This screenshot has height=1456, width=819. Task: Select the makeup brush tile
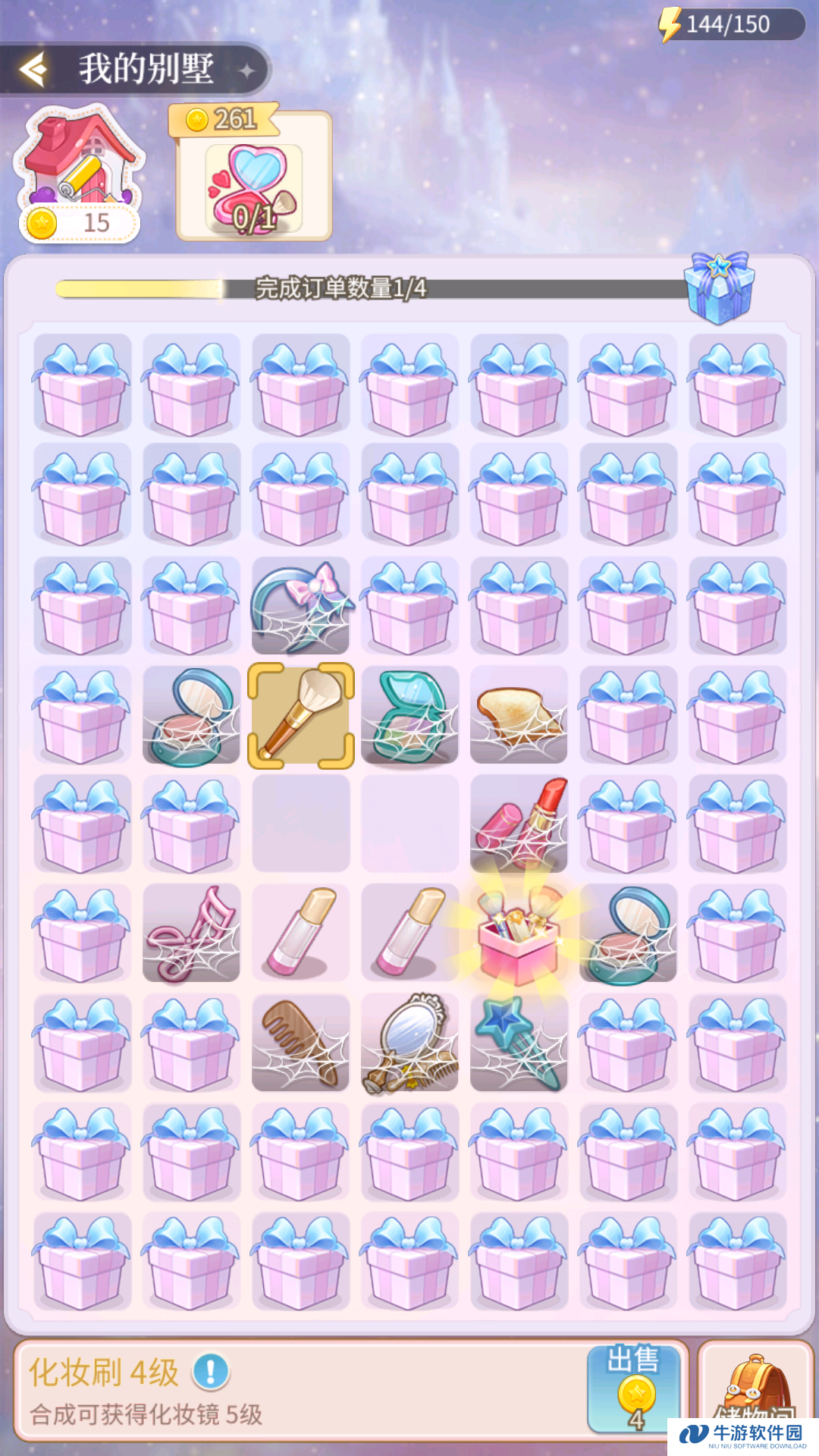tap(301, 715)
